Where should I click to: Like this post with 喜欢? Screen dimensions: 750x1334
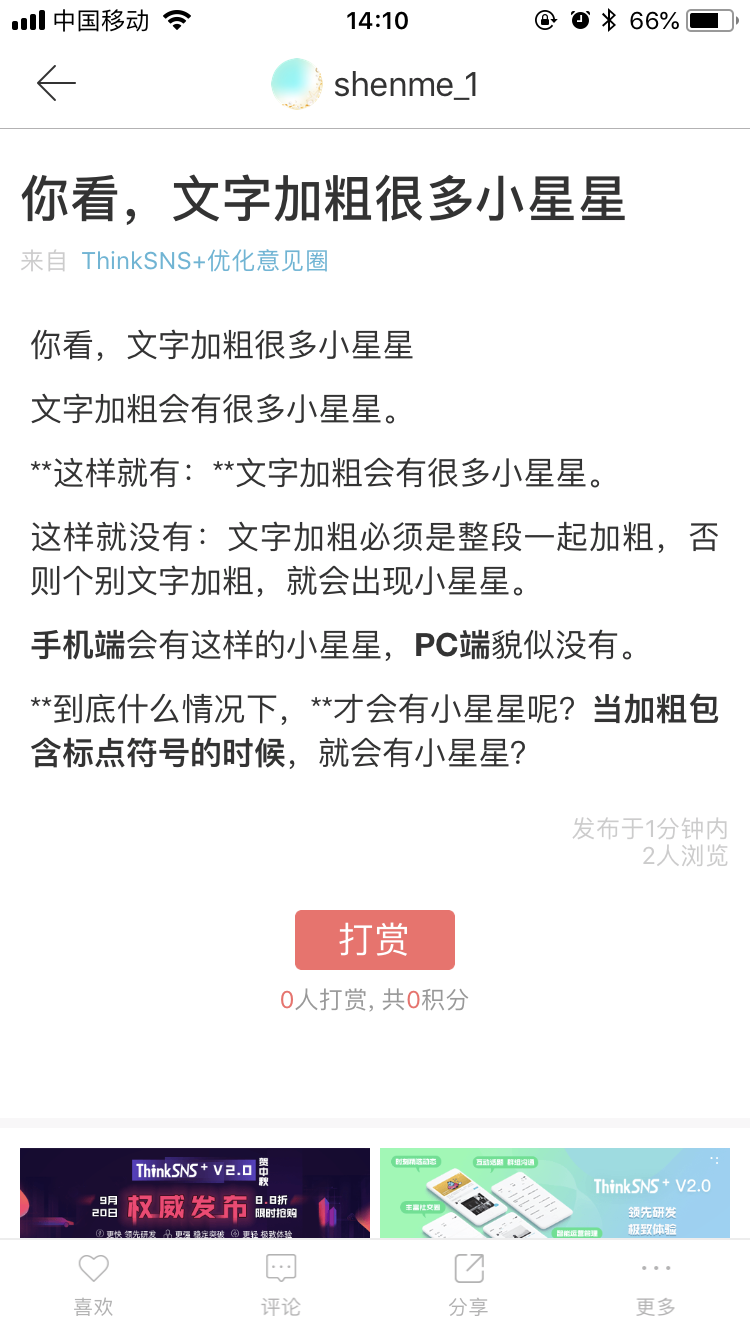tap(93, 1285)
